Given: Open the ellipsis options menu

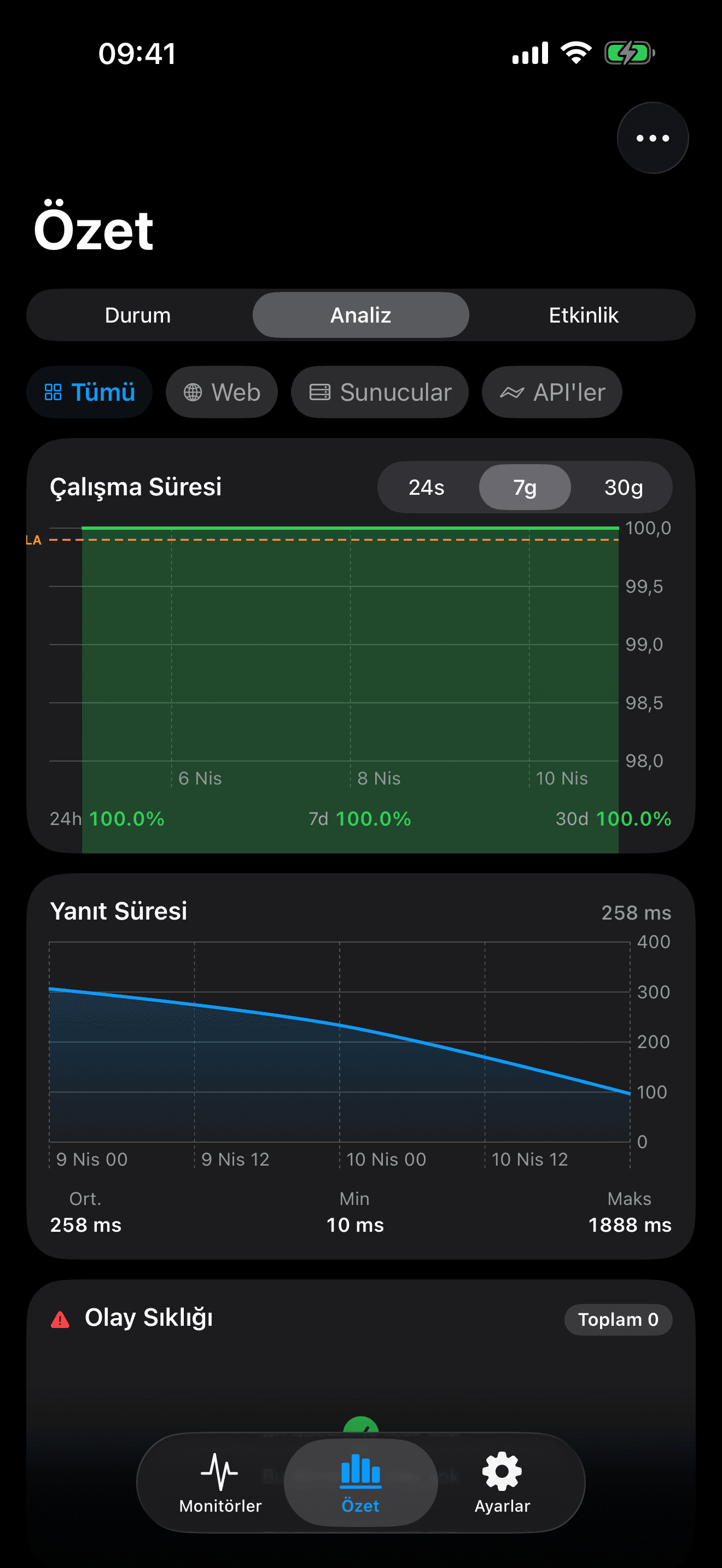Looking at the screenshot, I should (x=653, y=138).
